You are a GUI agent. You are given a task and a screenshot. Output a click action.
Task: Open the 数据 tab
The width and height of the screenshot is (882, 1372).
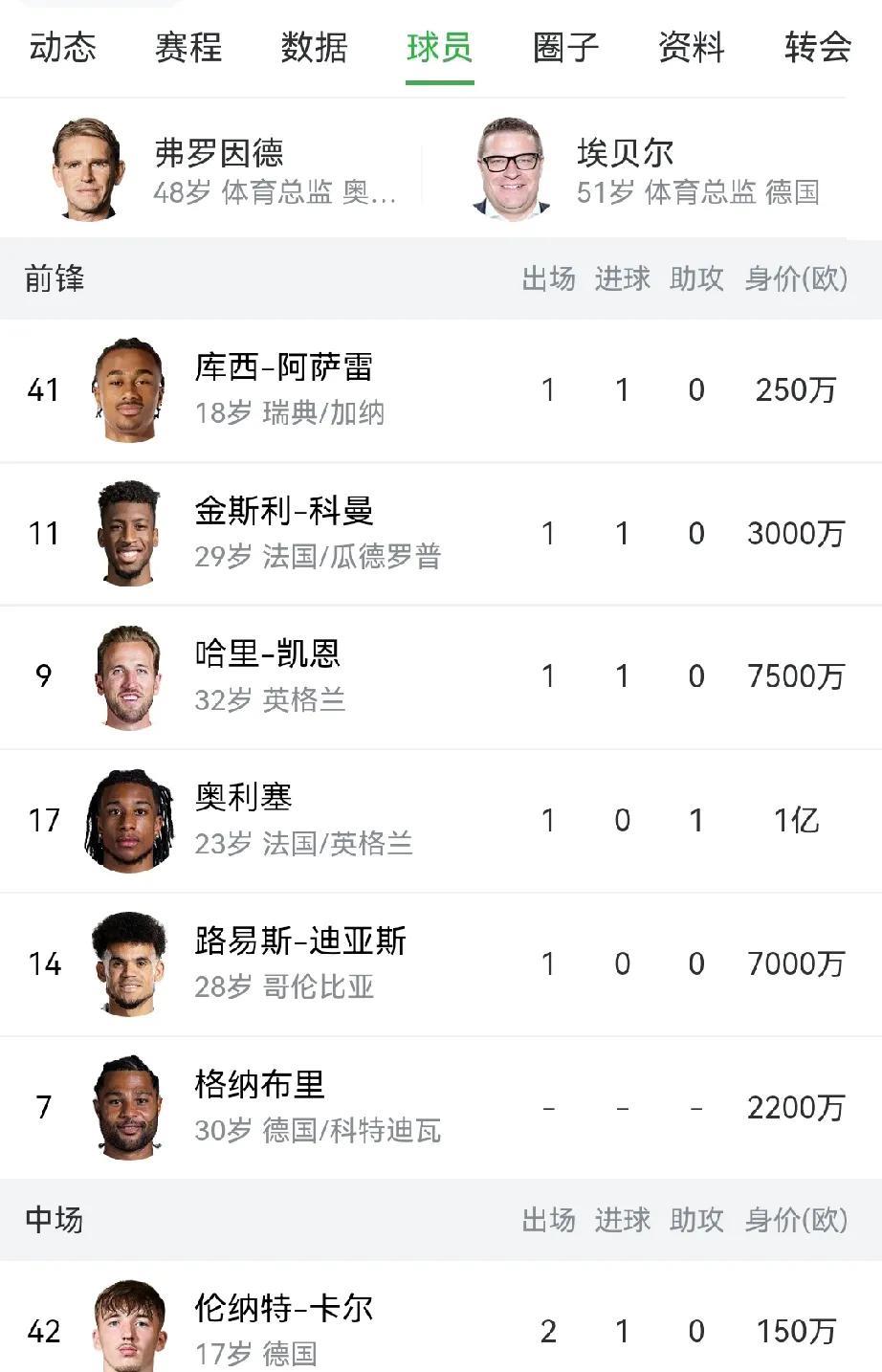pos(315,47)
